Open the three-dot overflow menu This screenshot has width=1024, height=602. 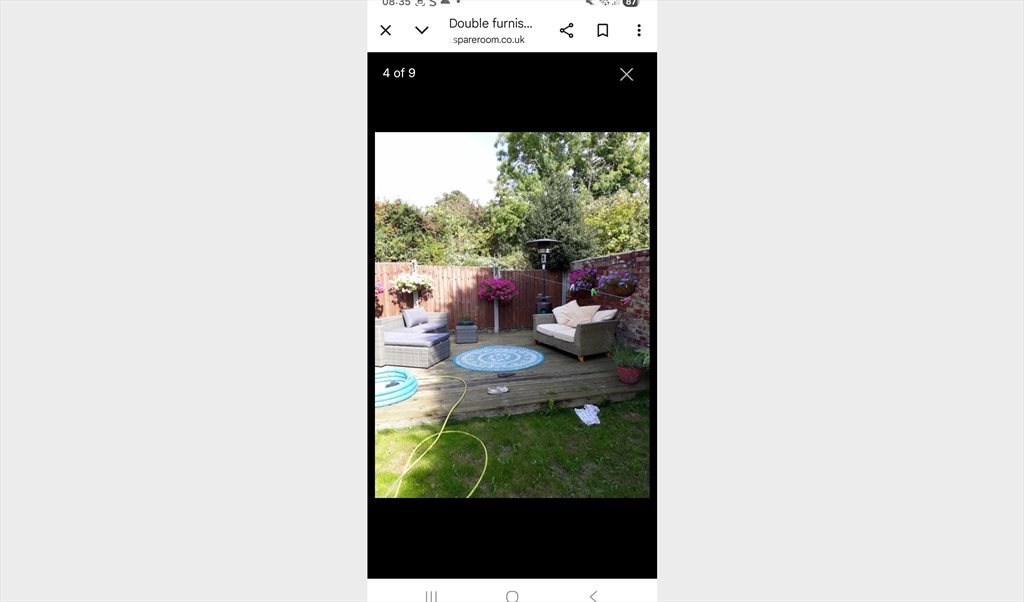tap(639, 30)
